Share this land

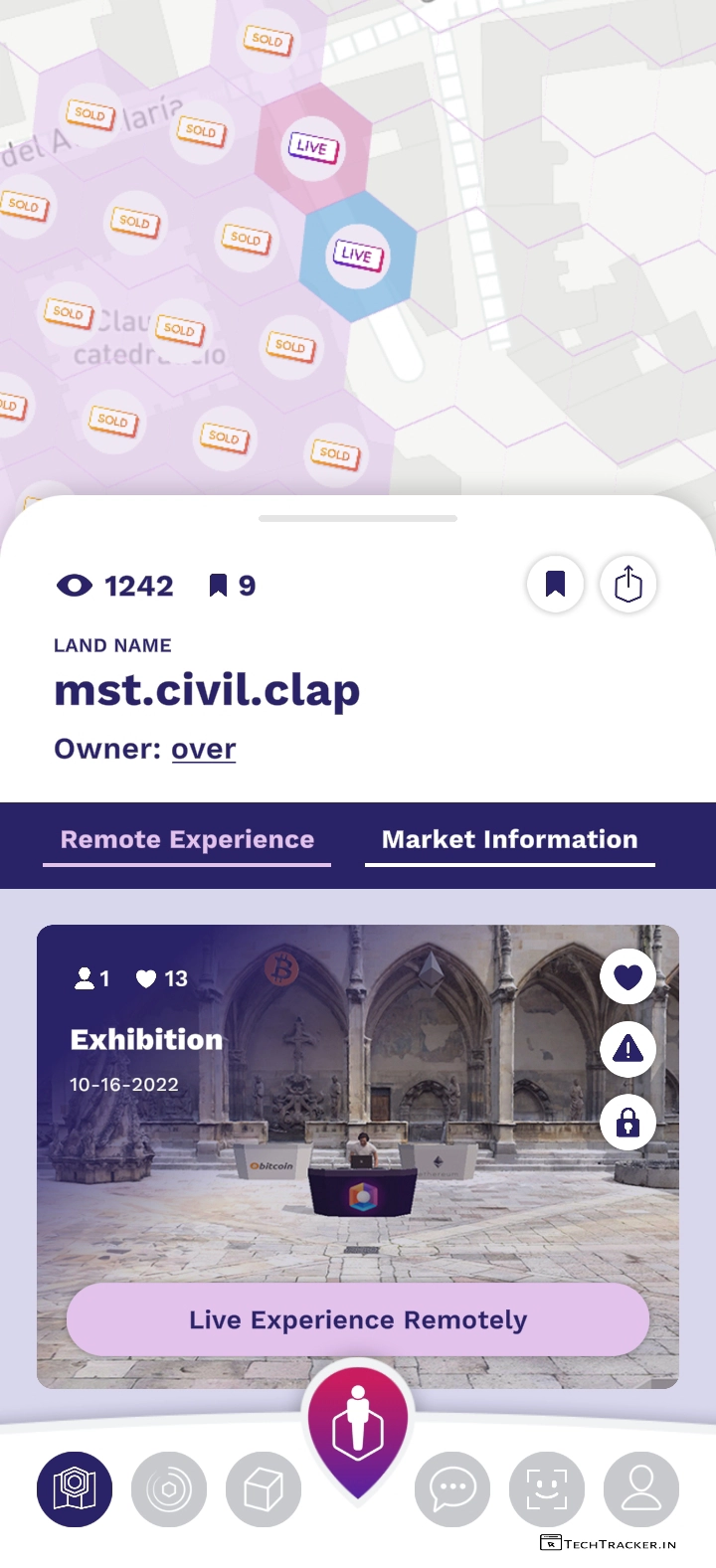pos(627,584)
